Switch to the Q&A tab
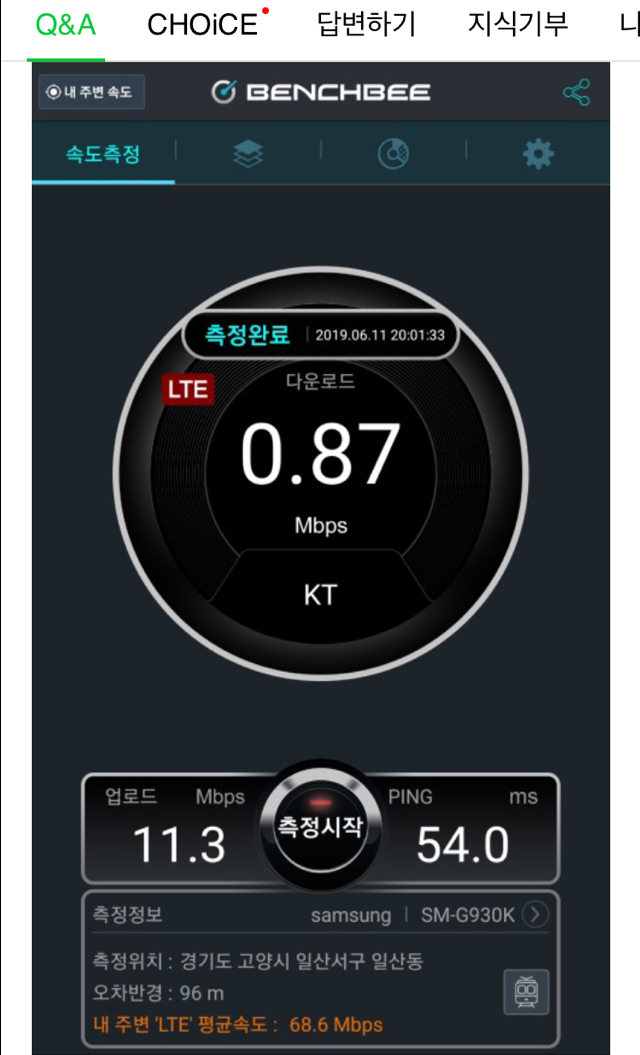This screenshot has height=1055, width=640. tap(66, 25)
